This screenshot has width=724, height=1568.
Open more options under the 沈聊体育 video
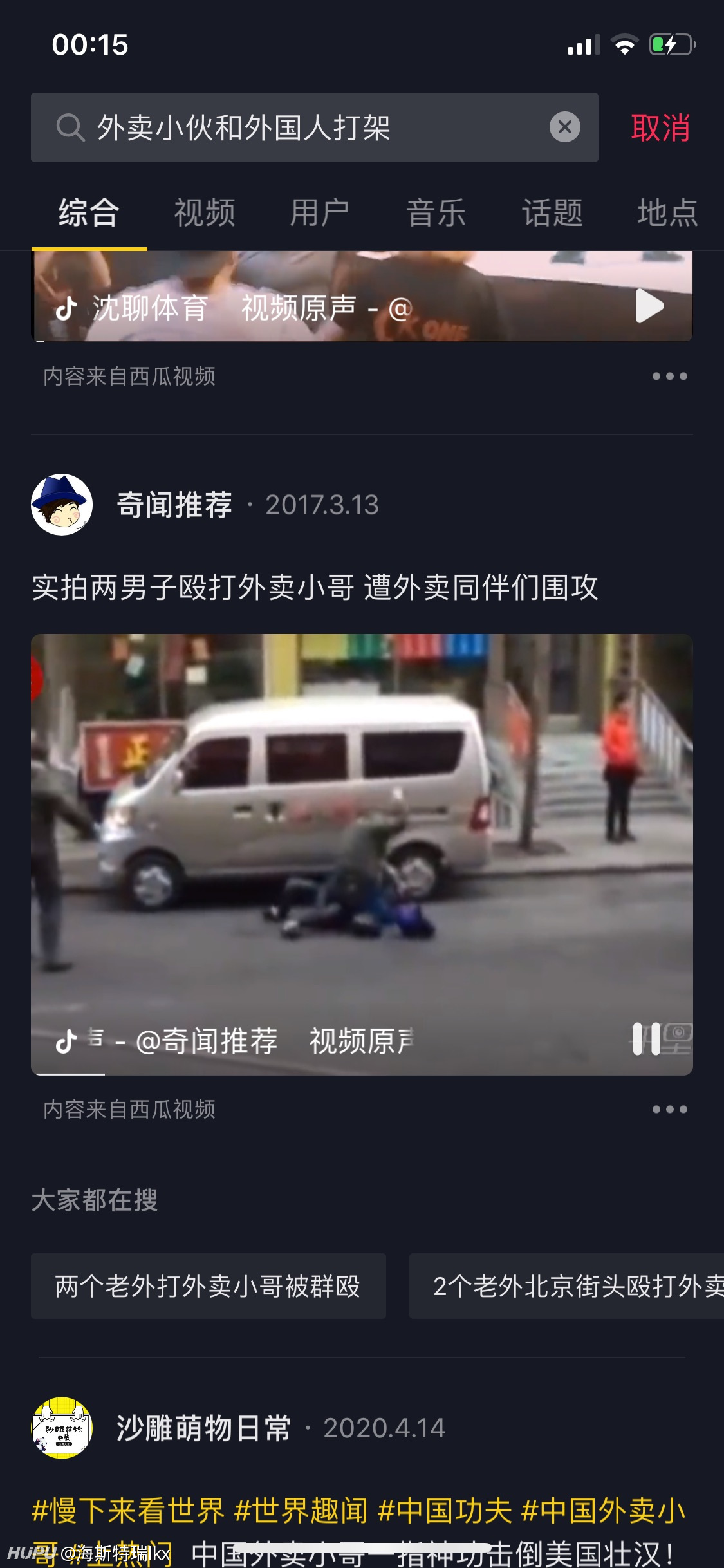click(669, 377)
